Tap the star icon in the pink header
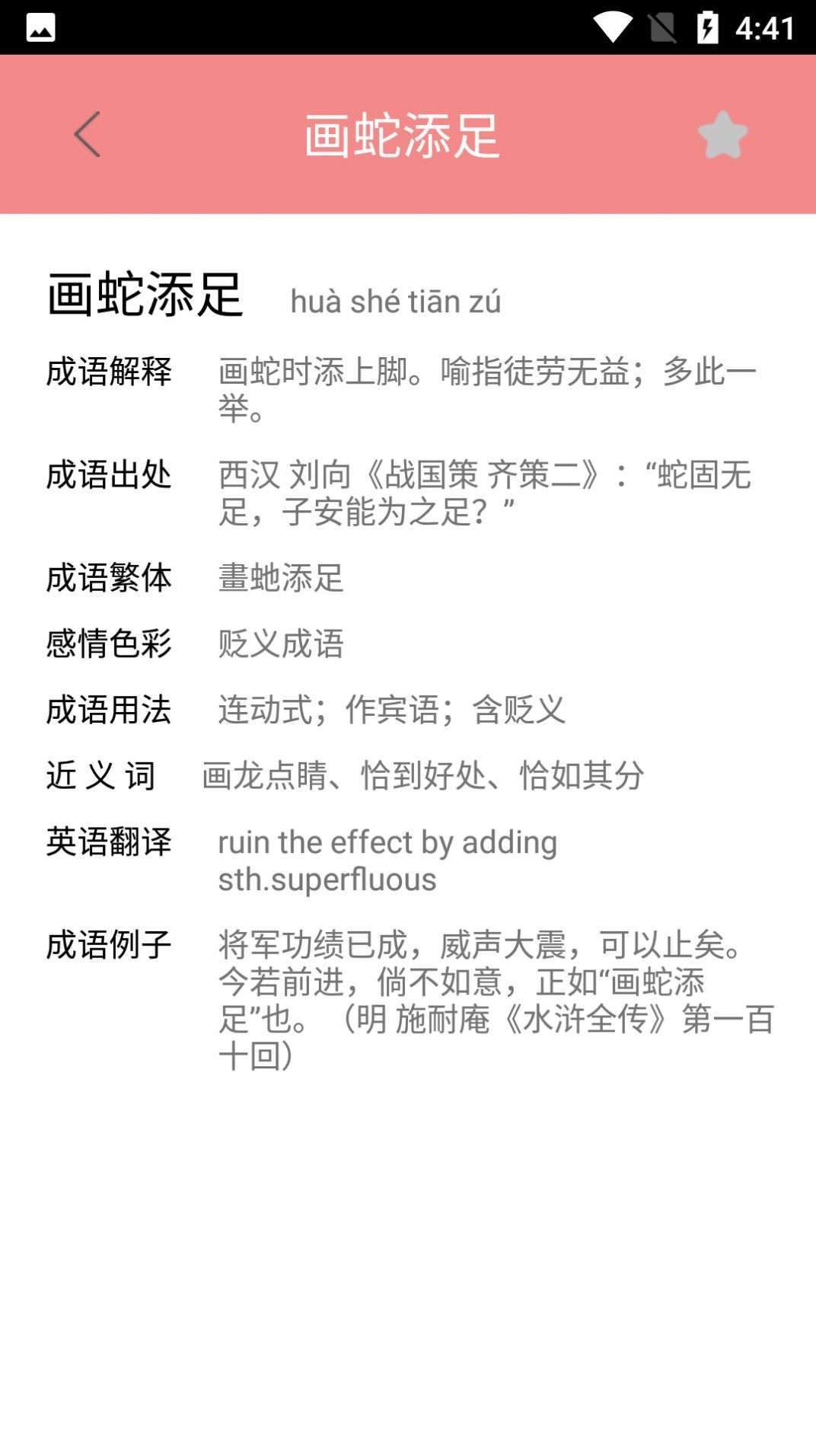816x1456 pixels. [722, 135]
